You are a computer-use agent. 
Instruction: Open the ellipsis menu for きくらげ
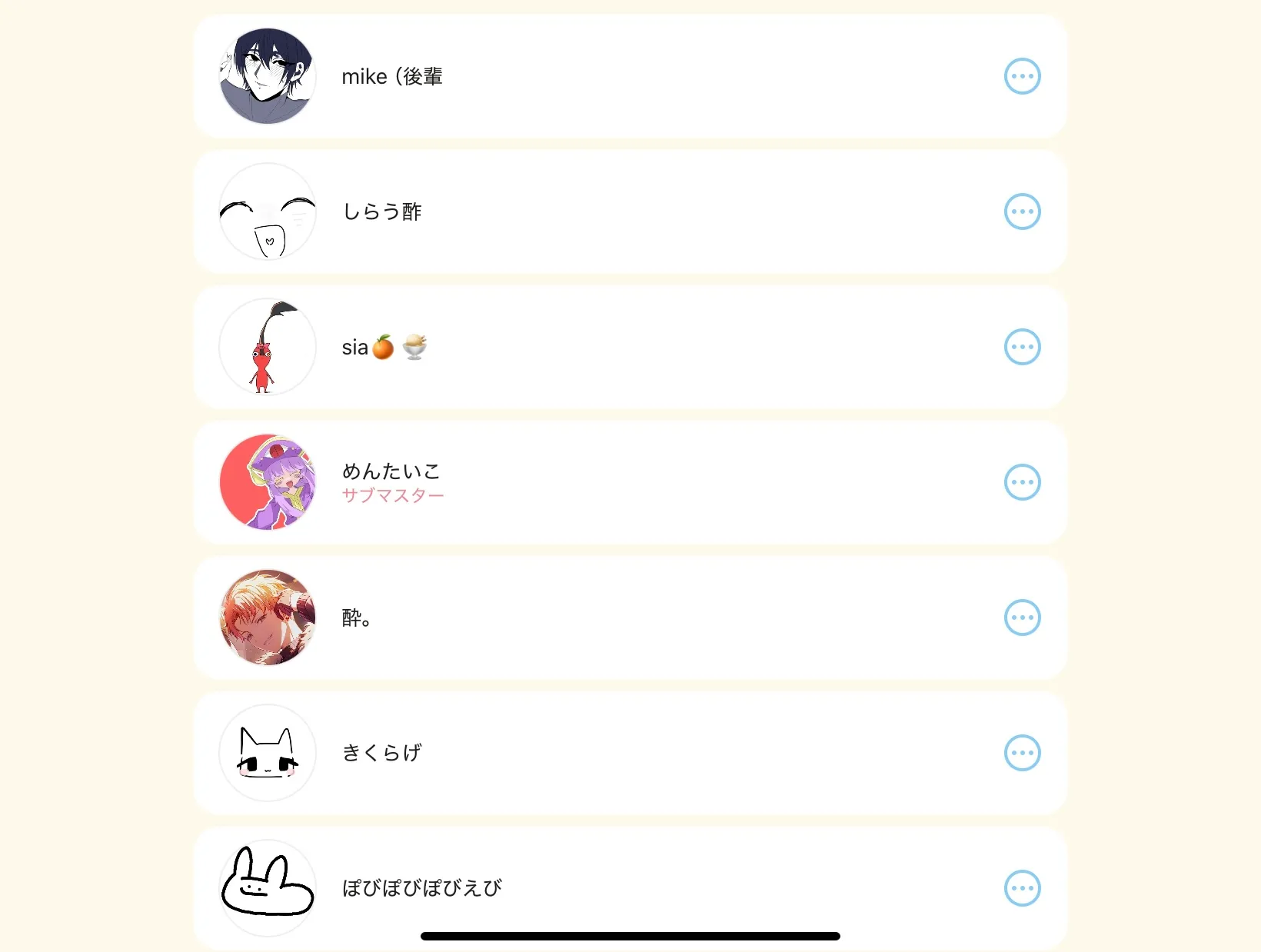[x=1022, y=753]
